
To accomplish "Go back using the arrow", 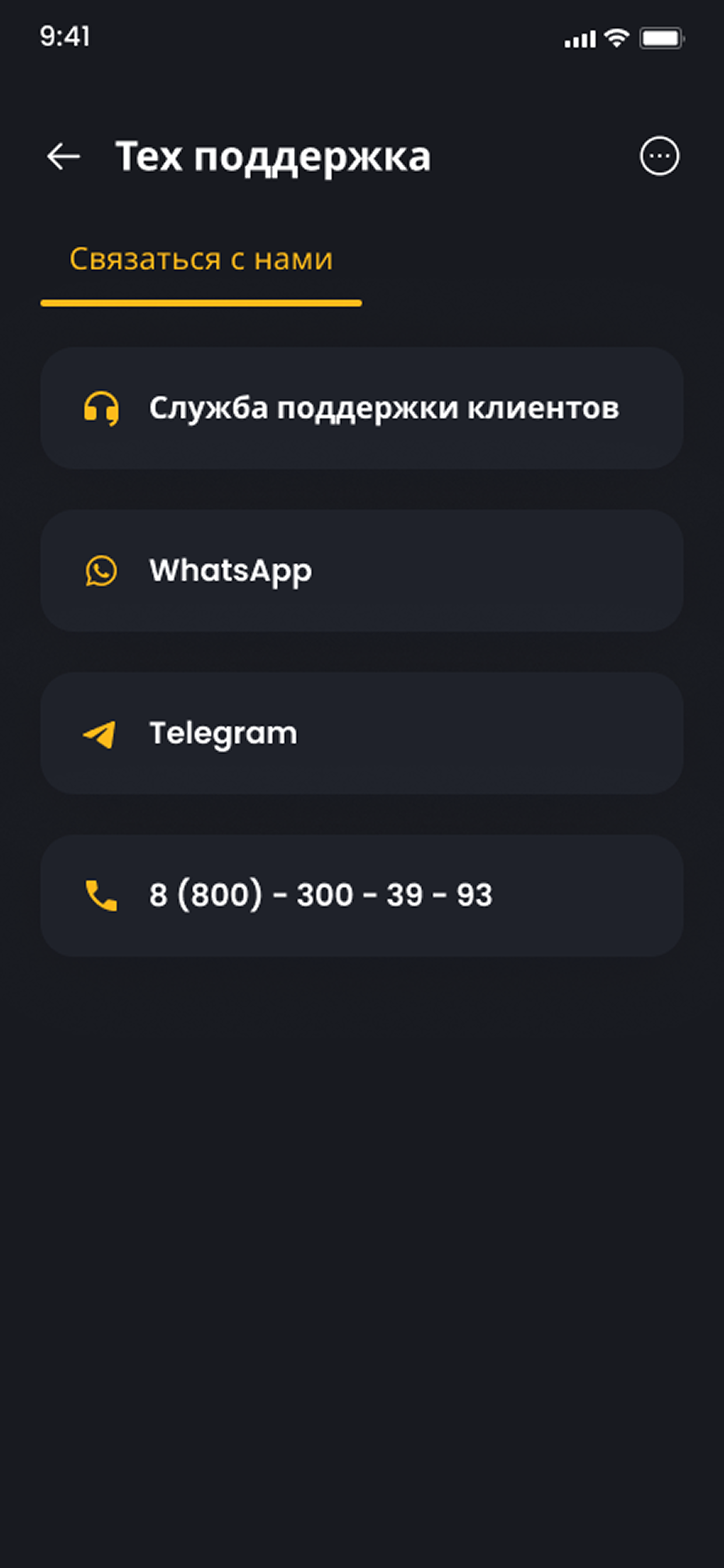I will [x=64, y=156].
